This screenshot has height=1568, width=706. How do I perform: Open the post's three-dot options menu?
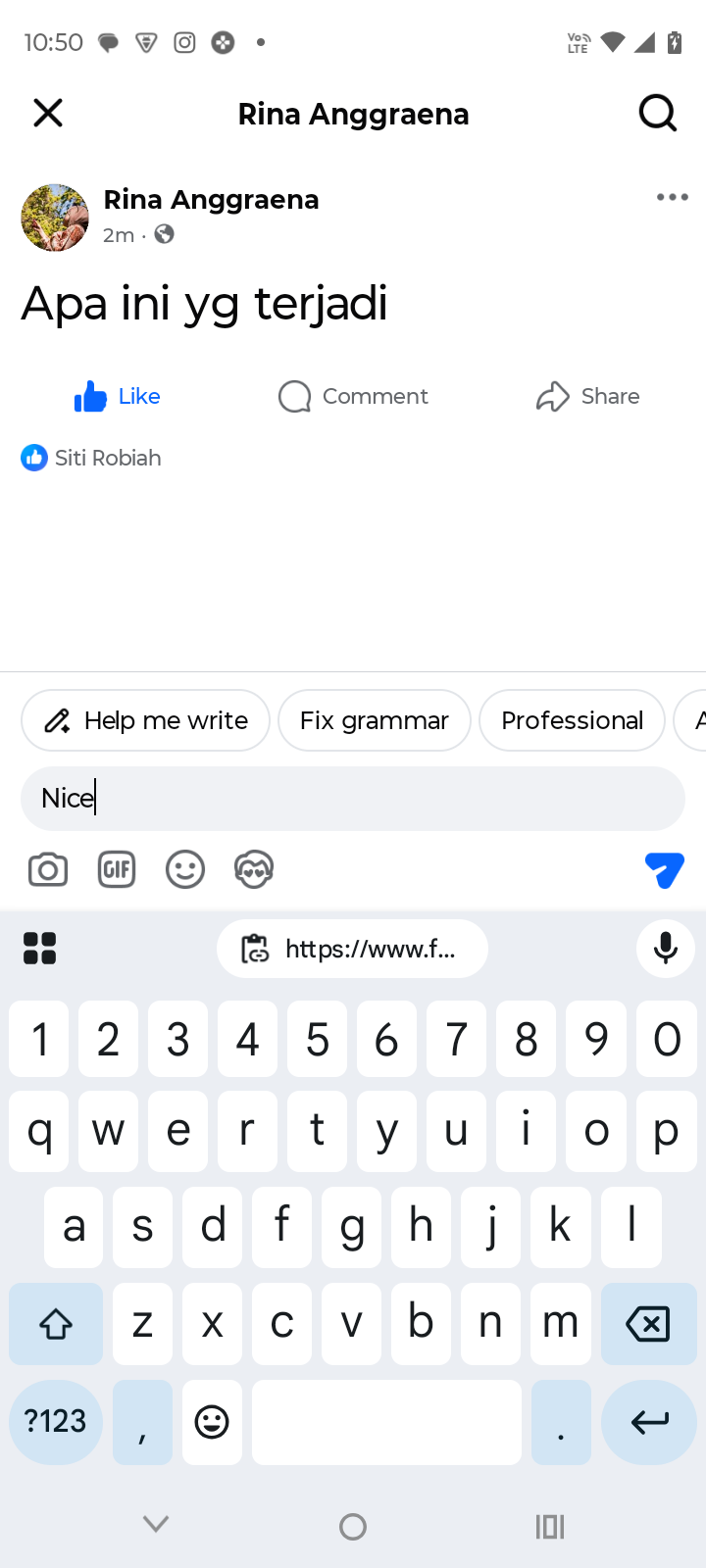click(x=672, y=197)
